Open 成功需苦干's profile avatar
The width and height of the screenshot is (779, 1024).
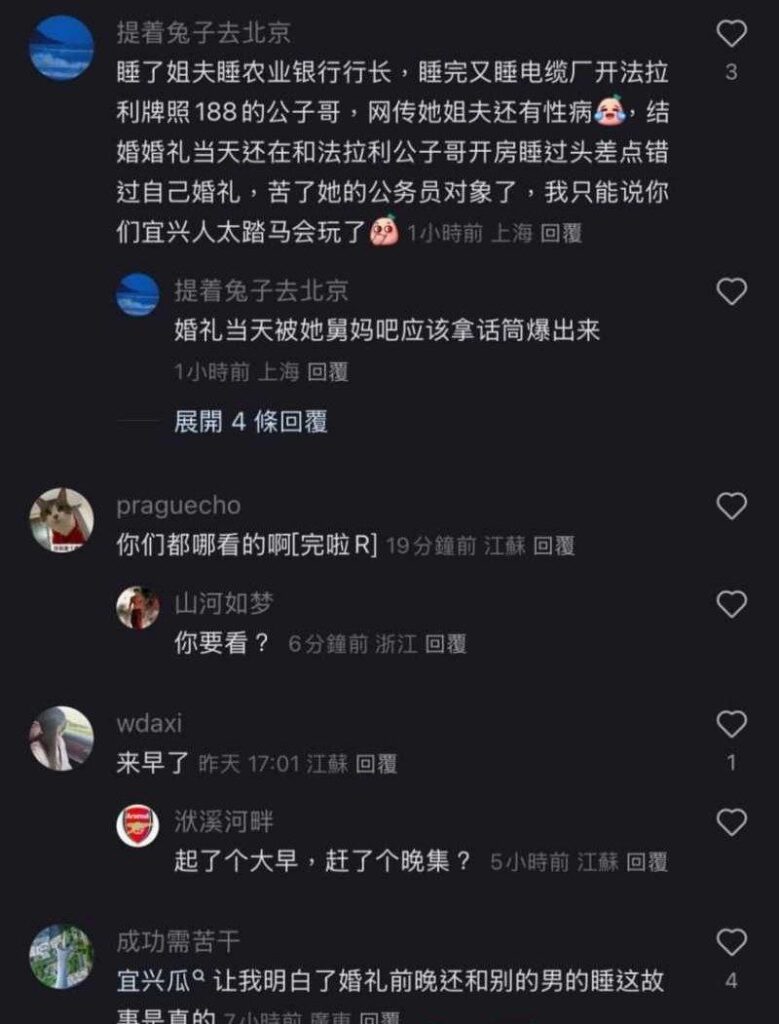coord(62,956)
